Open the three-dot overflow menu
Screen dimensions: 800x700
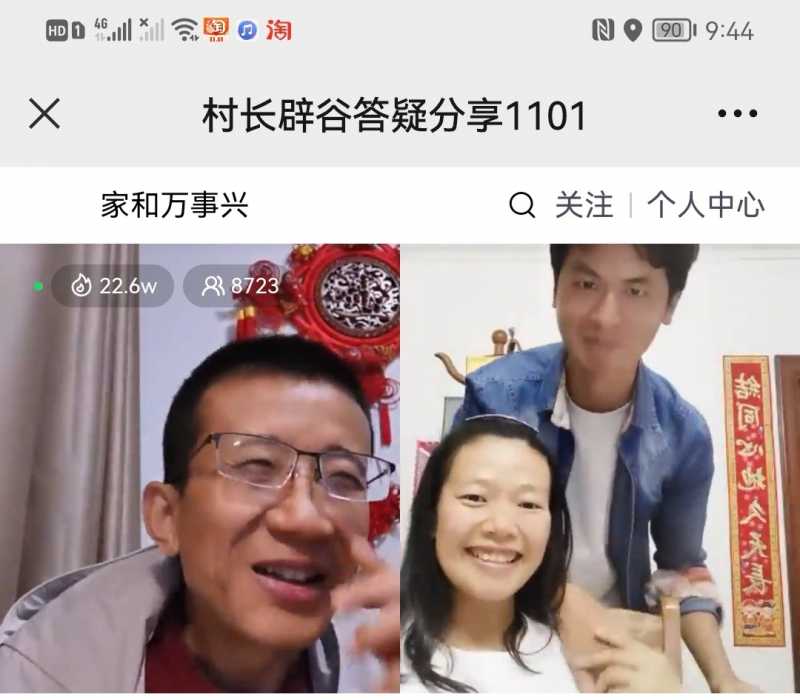737,114
